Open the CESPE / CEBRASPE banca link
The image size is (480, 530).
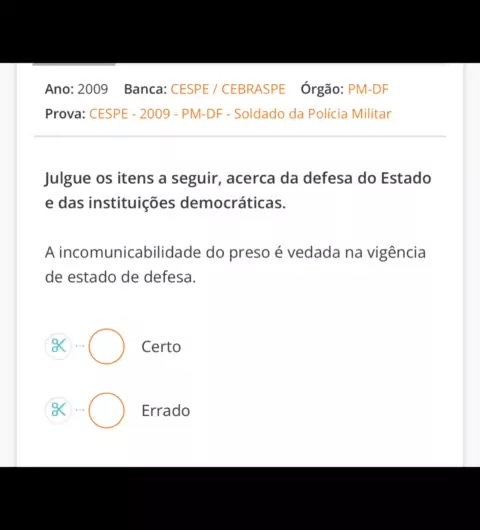click(x=228, y=89)
